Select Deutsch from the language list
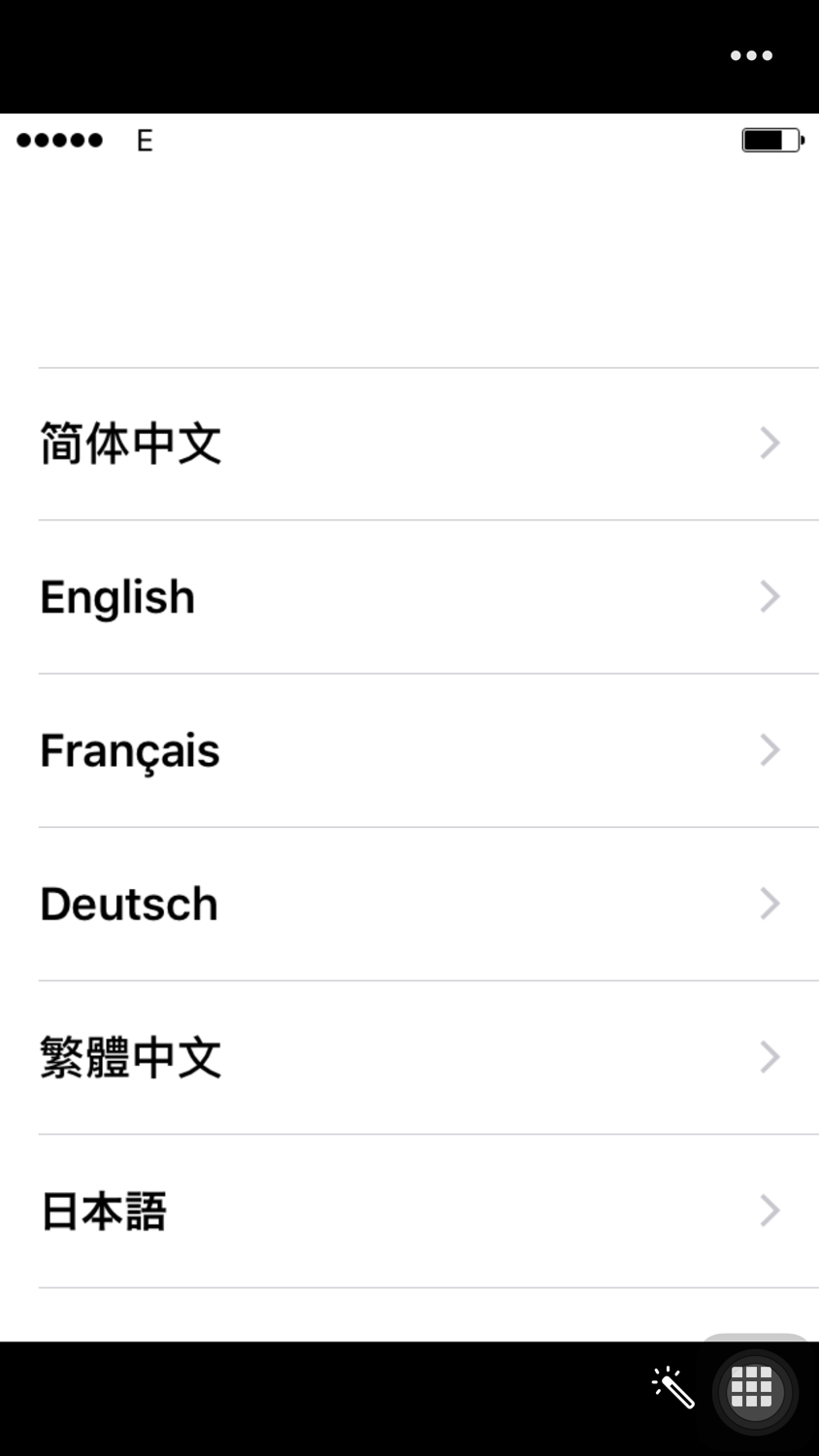The width and height of the screenshot is (819, 1456). tap(127, 904)
